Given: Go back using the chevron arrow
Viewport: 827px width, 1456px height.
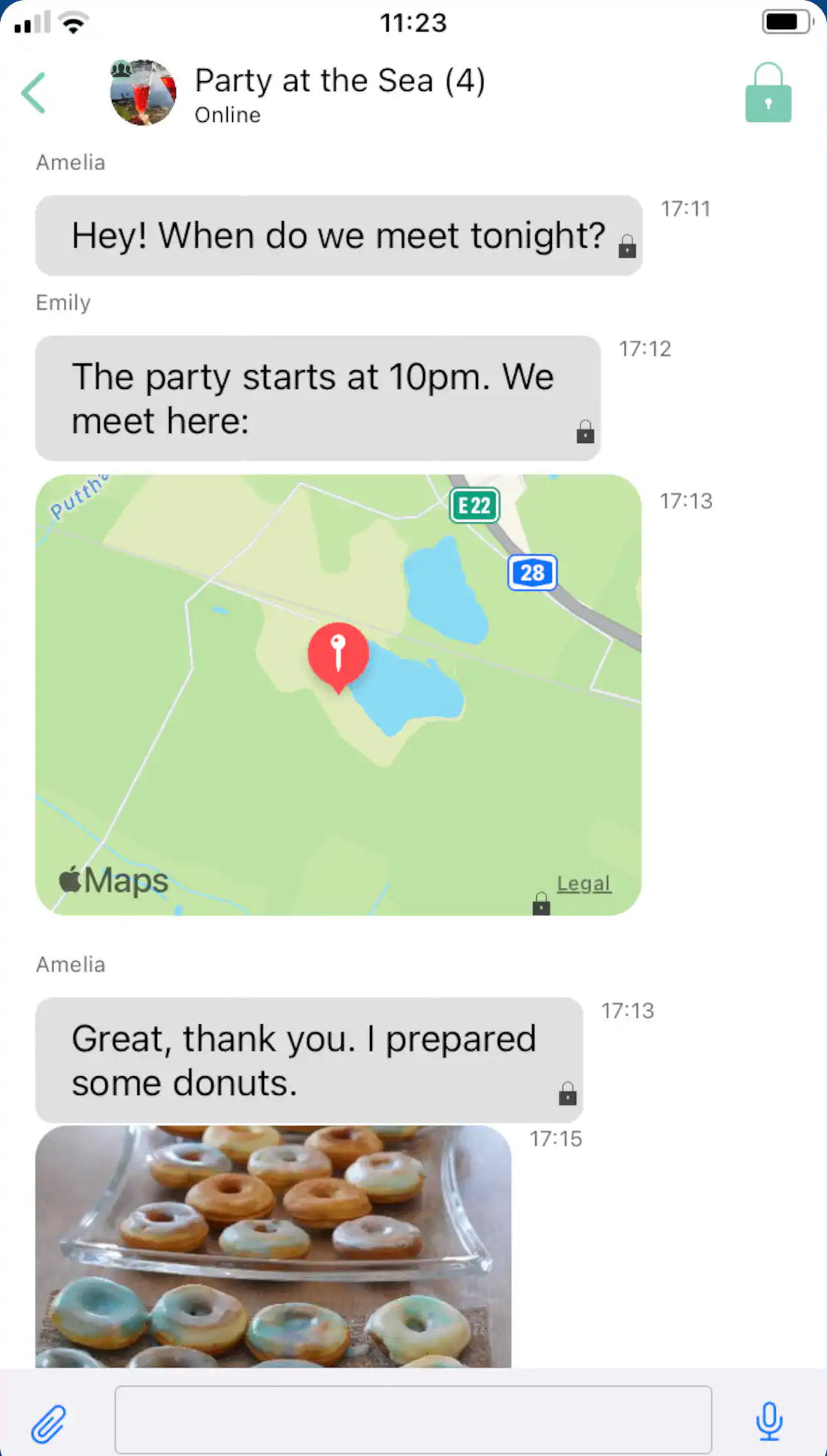Looking at the screenshot, I should [32, 92].
